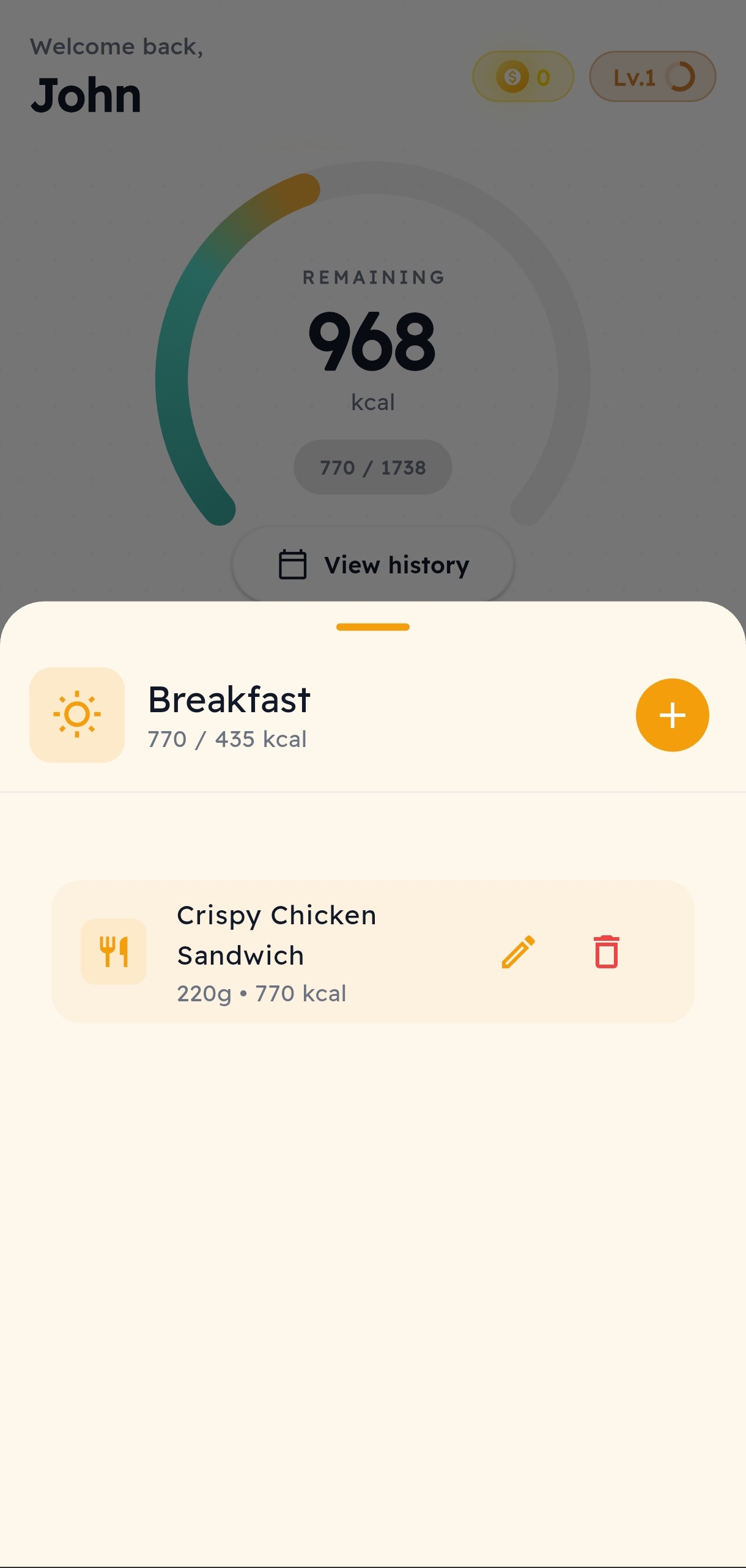Collapse the food list panel
The height and width of the screenshot is (1568, 746).
(372, 627)
